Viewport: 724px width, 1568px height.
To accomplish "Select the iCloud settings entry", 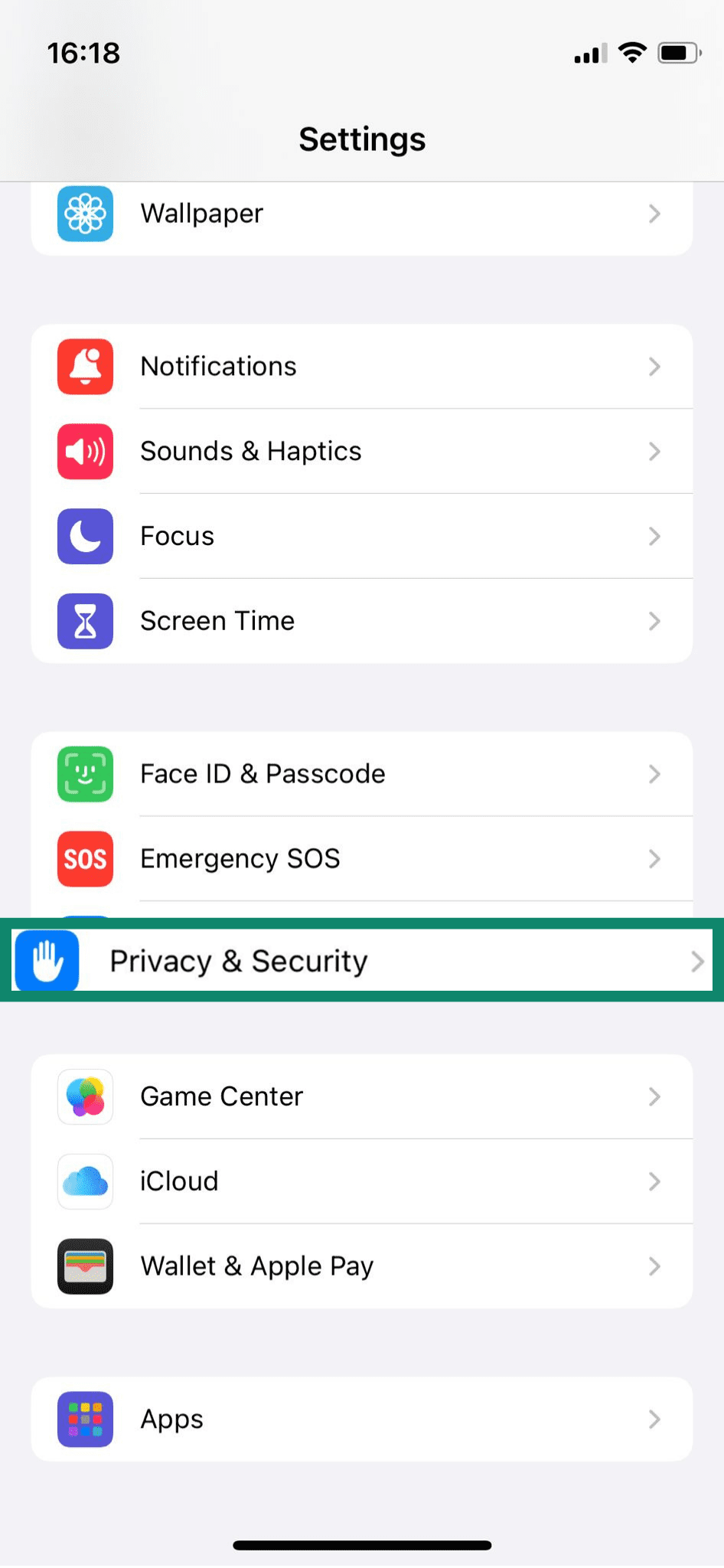I will pyautogui.click(x=362, y=1181).
